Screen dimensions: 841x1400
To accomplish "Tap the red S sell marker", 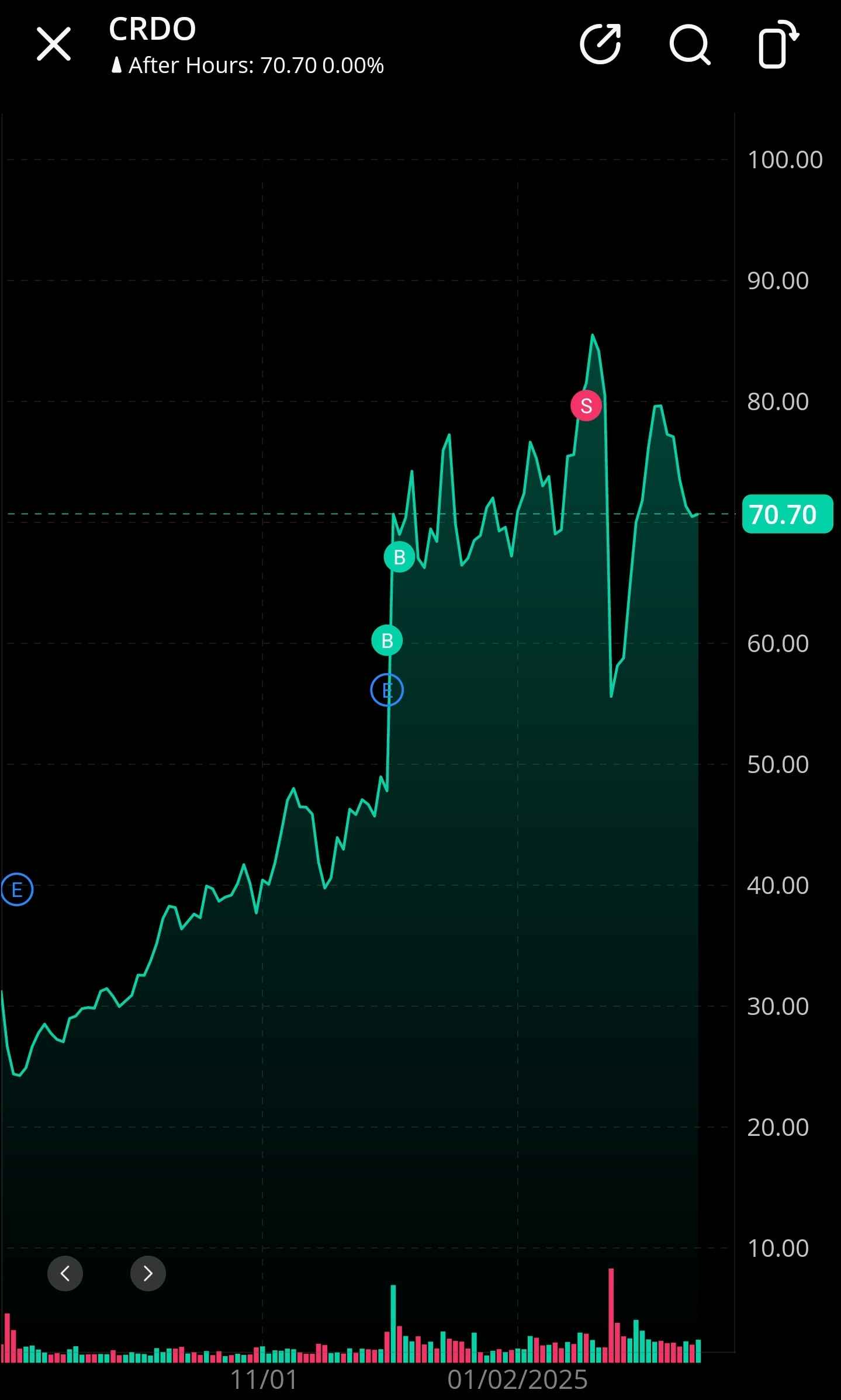I will point(586,406).
